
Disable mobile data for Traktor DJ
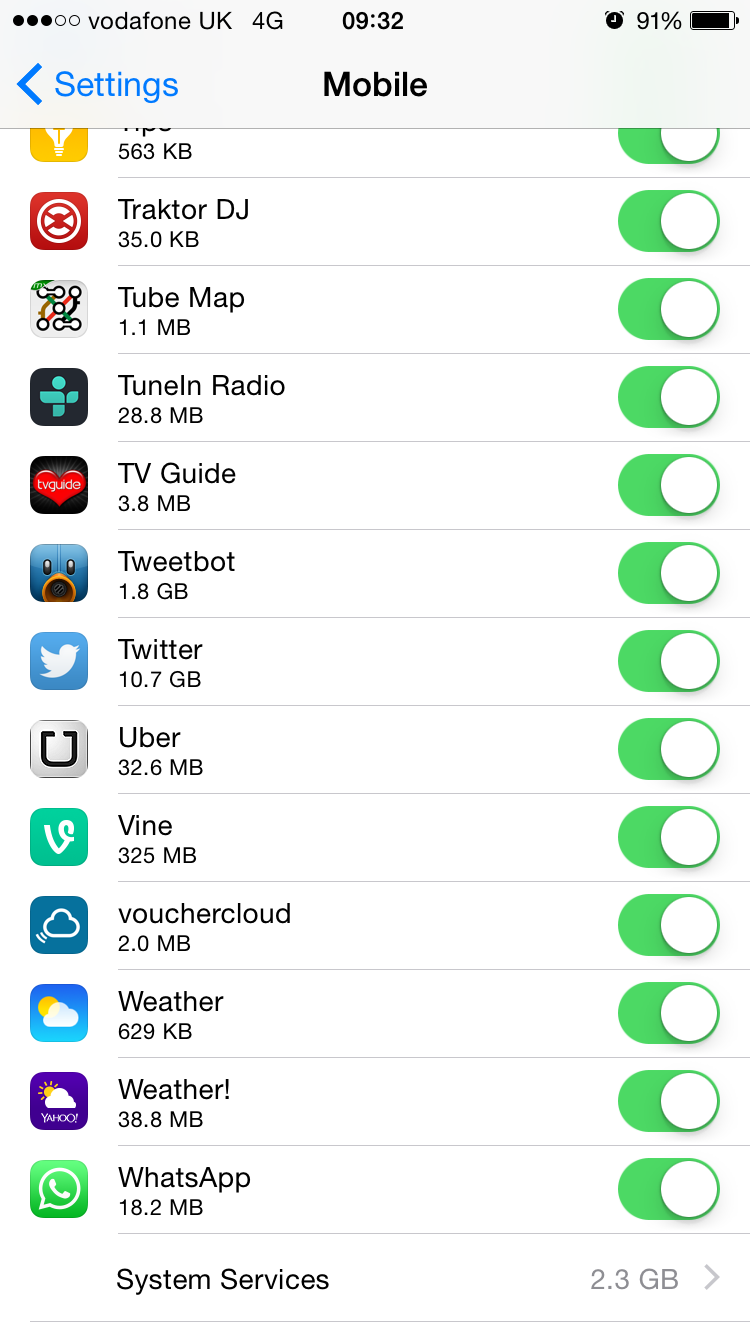pyautogui.click(x=668, y=222)
